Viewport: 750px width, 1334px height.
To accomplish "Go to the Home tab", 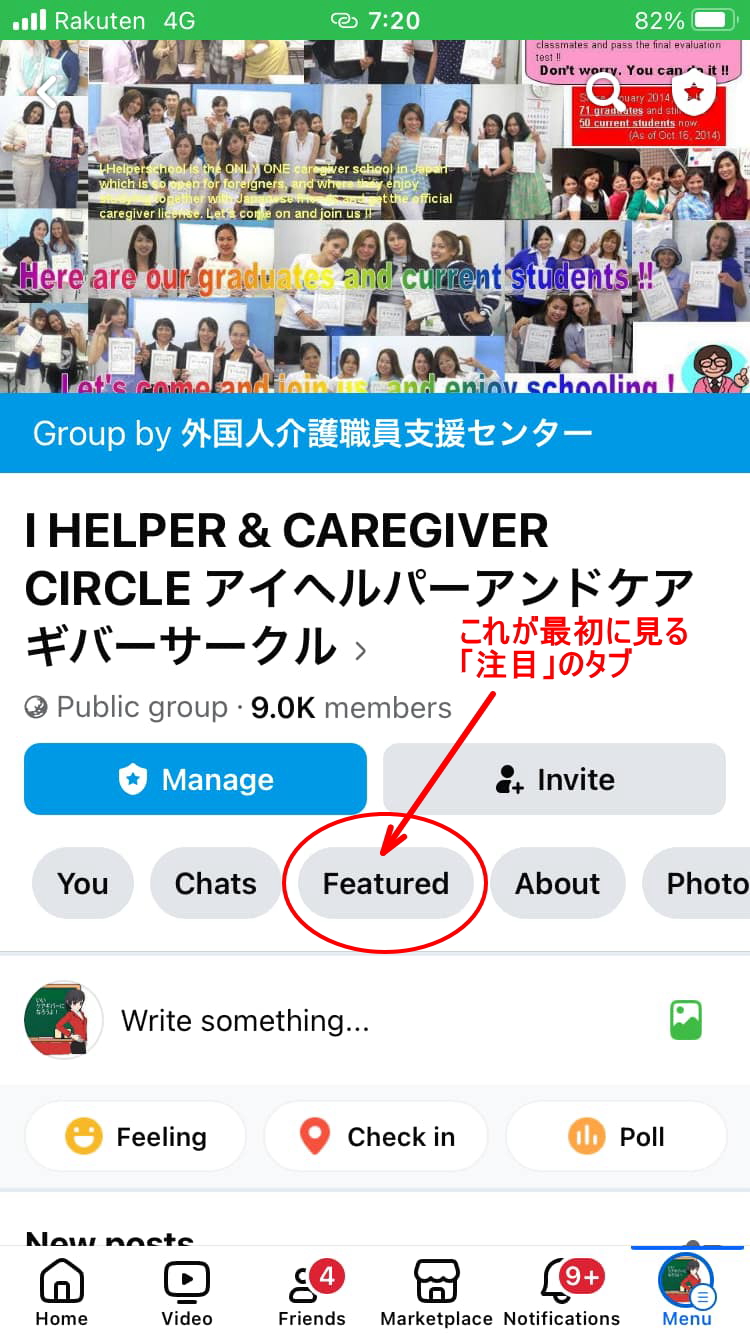I will click(x=61, y=1291).
